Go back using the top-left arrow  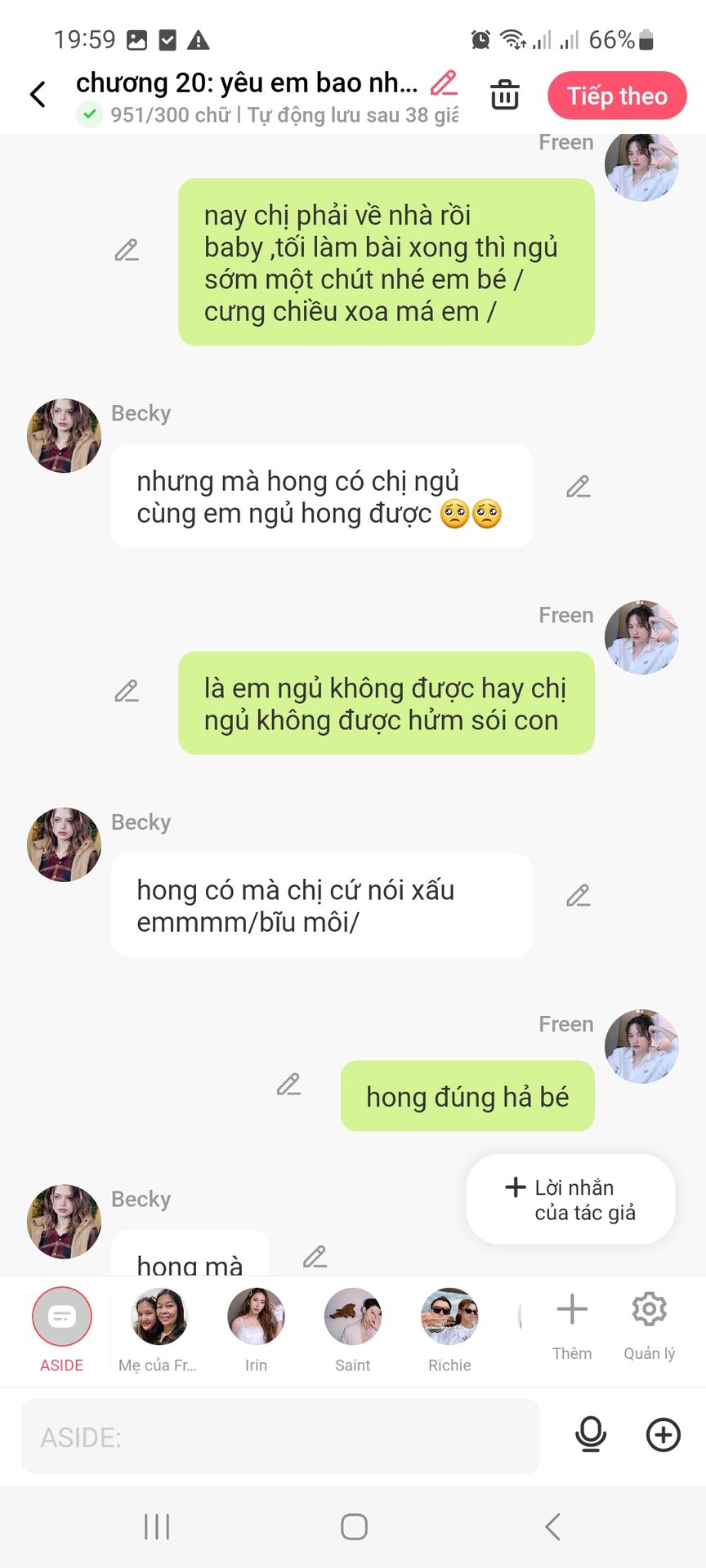click(x=38, y=94)
